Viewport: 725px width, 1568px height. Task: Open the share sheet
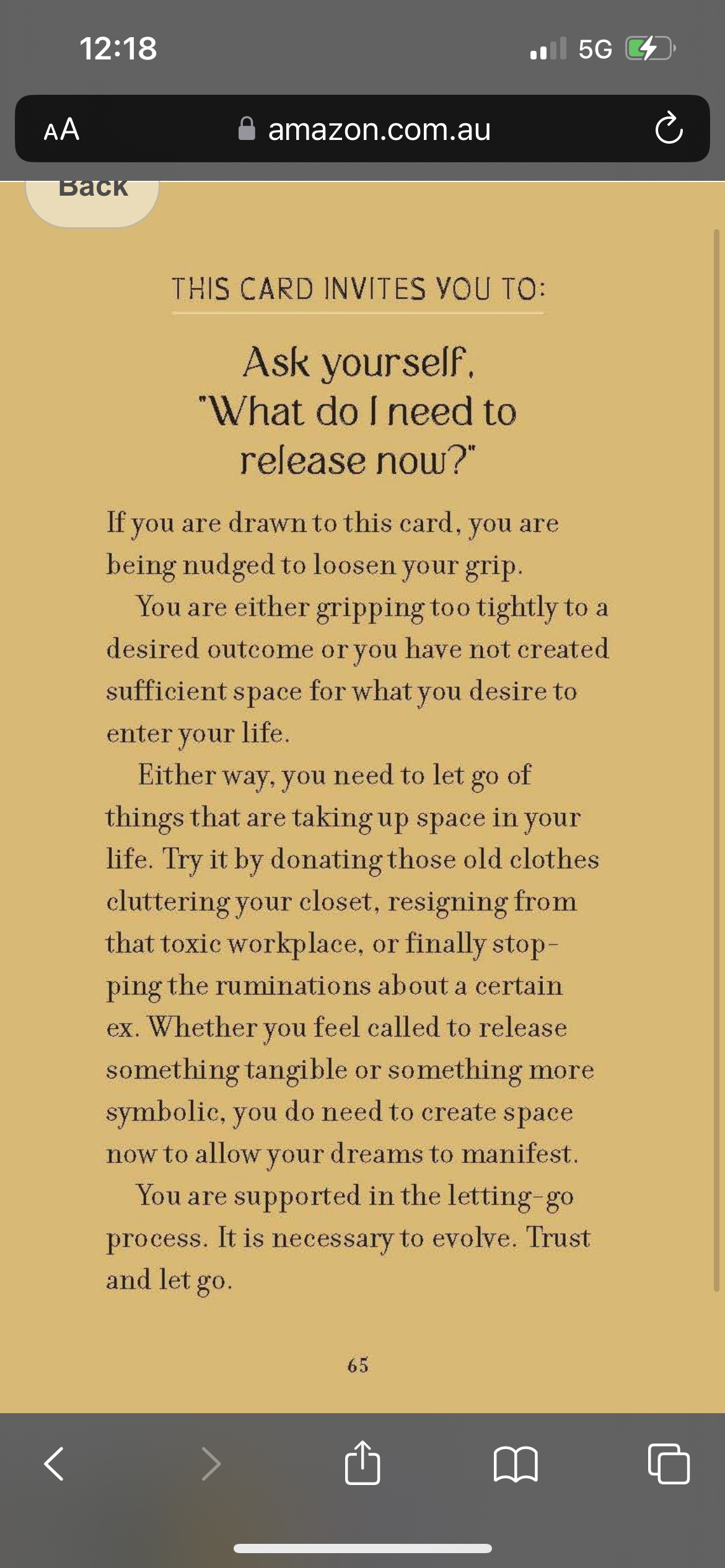pos(362,1464)
